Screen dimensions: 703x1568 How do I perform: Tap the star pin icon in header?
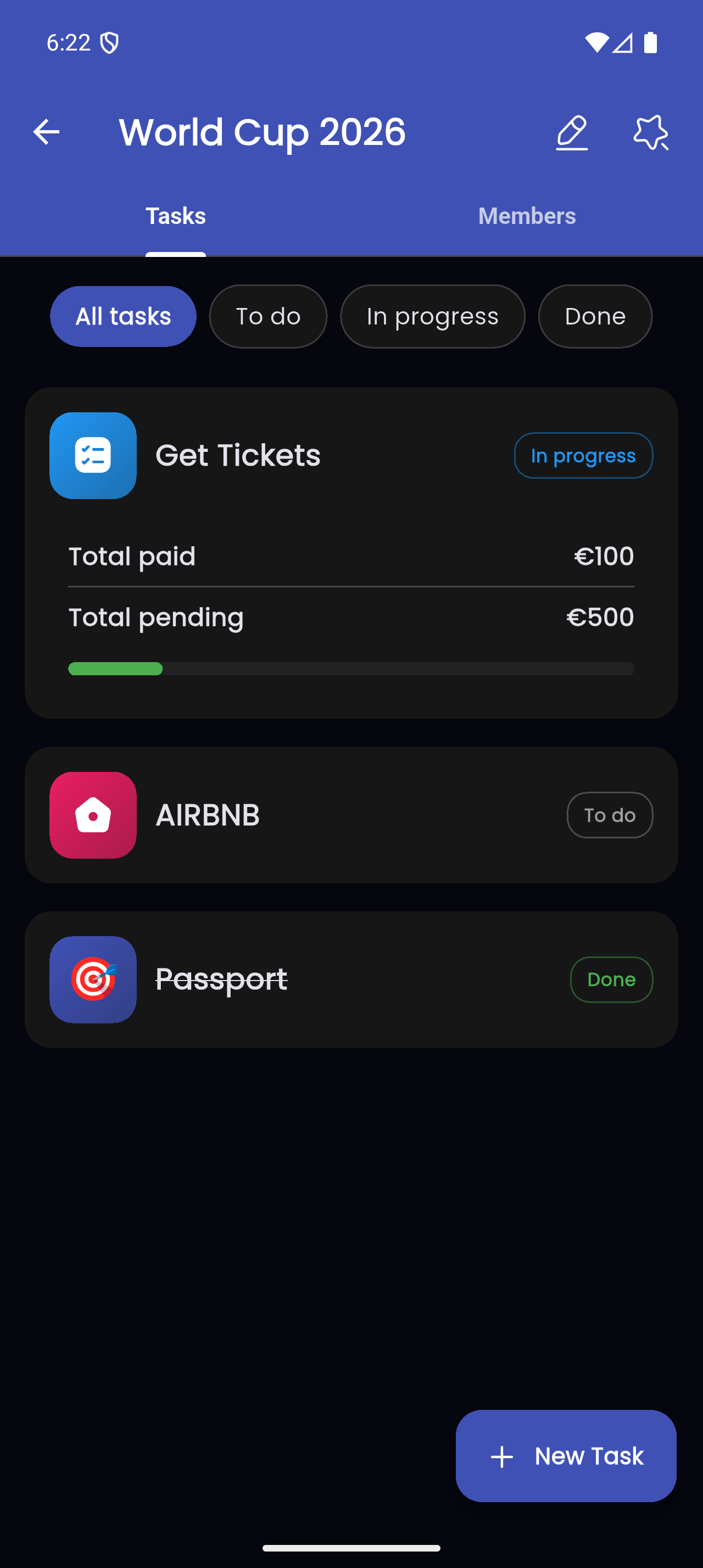pos(651,132)
